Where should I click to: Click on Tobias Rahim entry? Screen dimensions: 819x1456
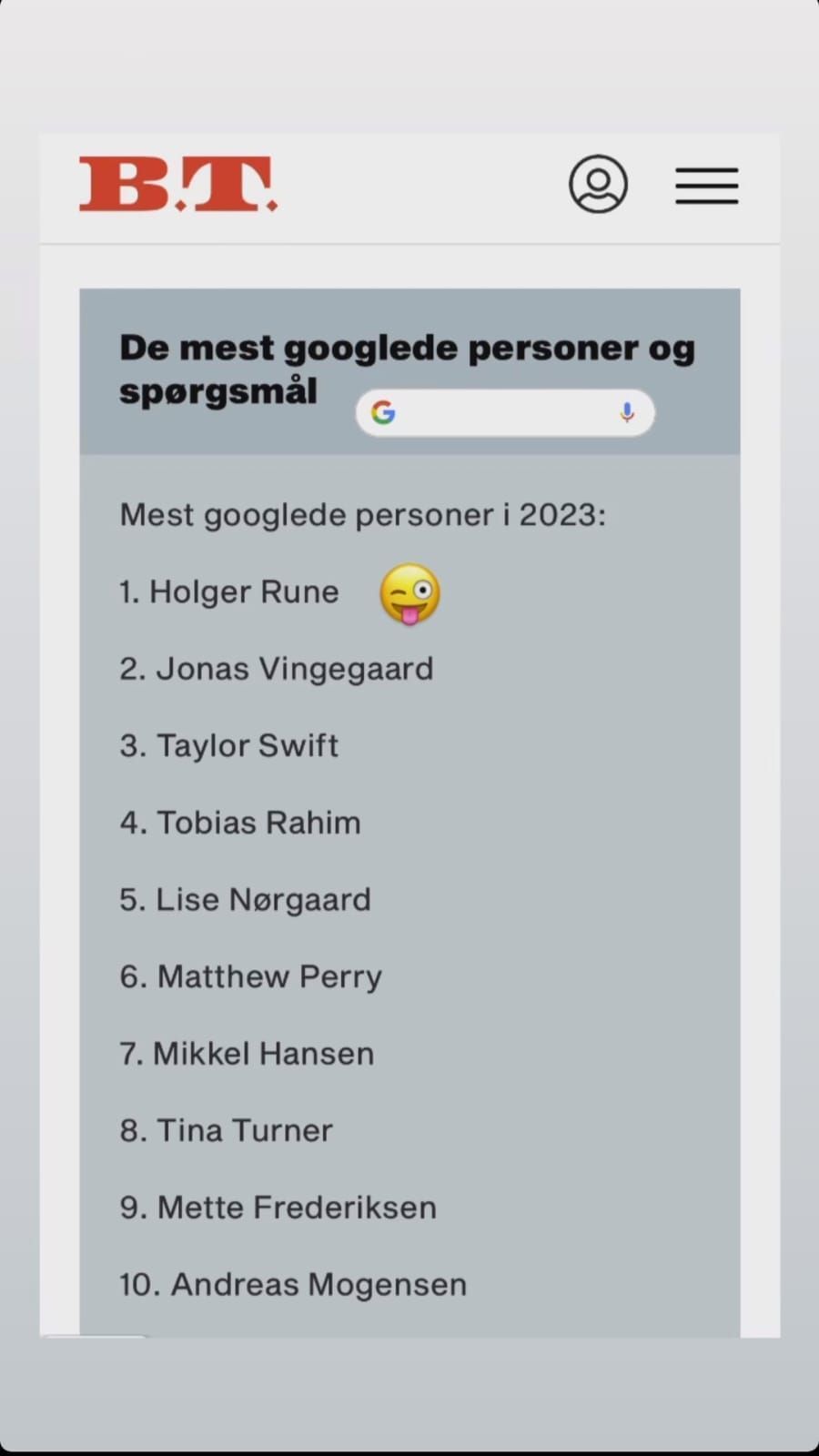coord(239,823)
